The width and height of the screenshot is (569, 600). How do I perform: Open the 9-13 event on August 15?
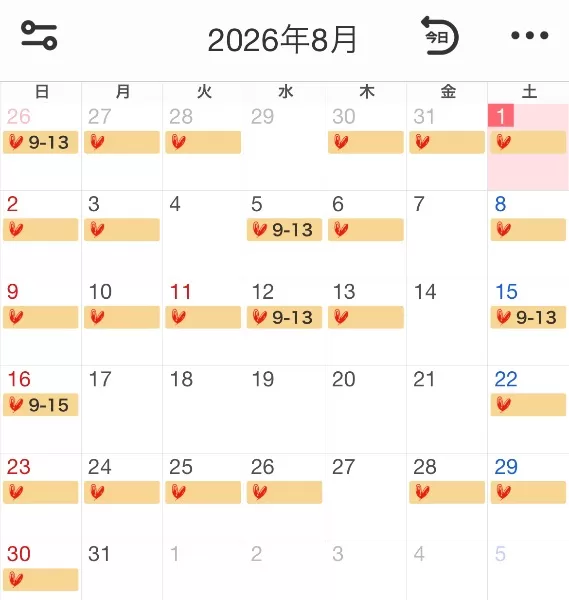(x=528, y=317)
